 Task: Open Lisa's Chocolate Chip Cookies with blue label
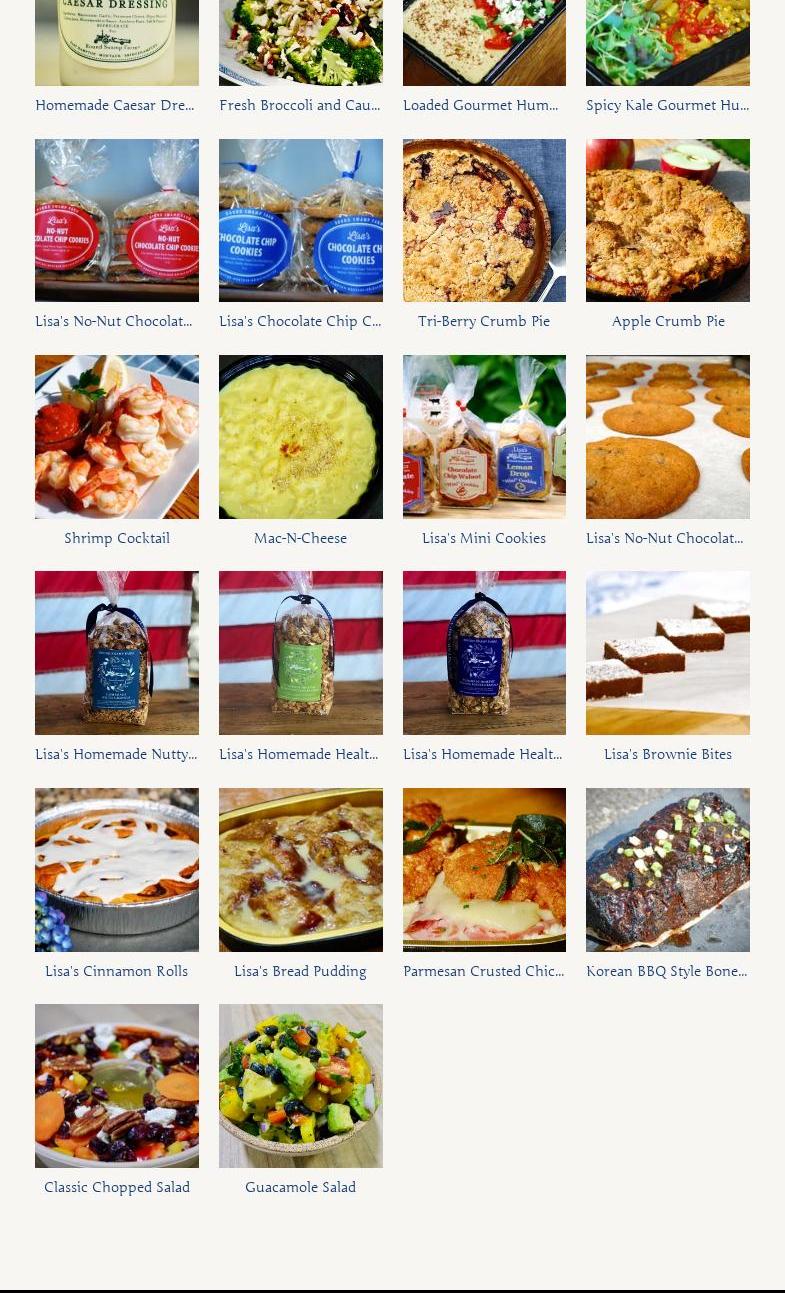[300, 220]
